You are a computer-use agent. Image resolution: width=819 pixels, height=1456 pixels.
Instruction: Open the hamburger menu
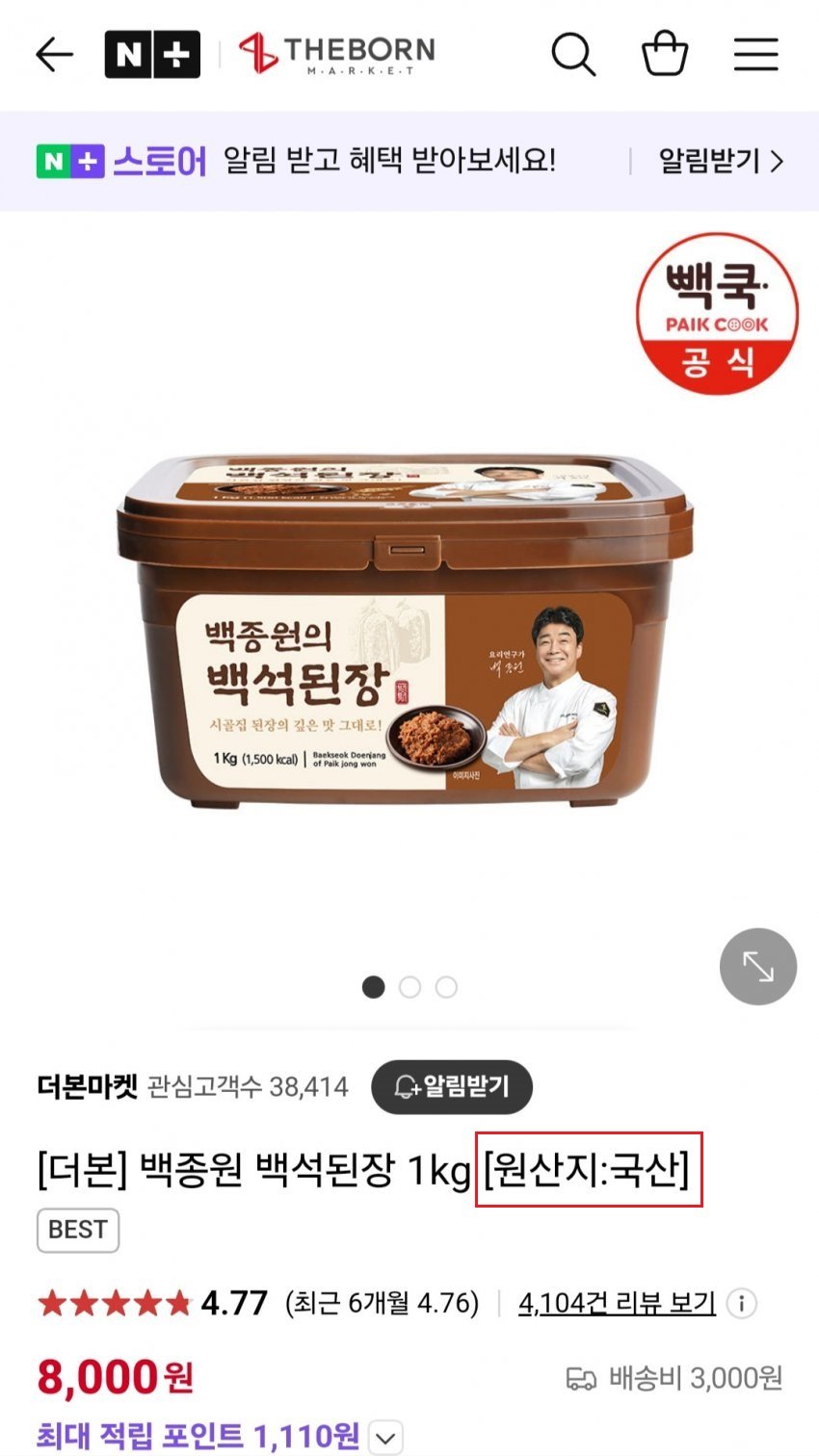click(755, 55)
